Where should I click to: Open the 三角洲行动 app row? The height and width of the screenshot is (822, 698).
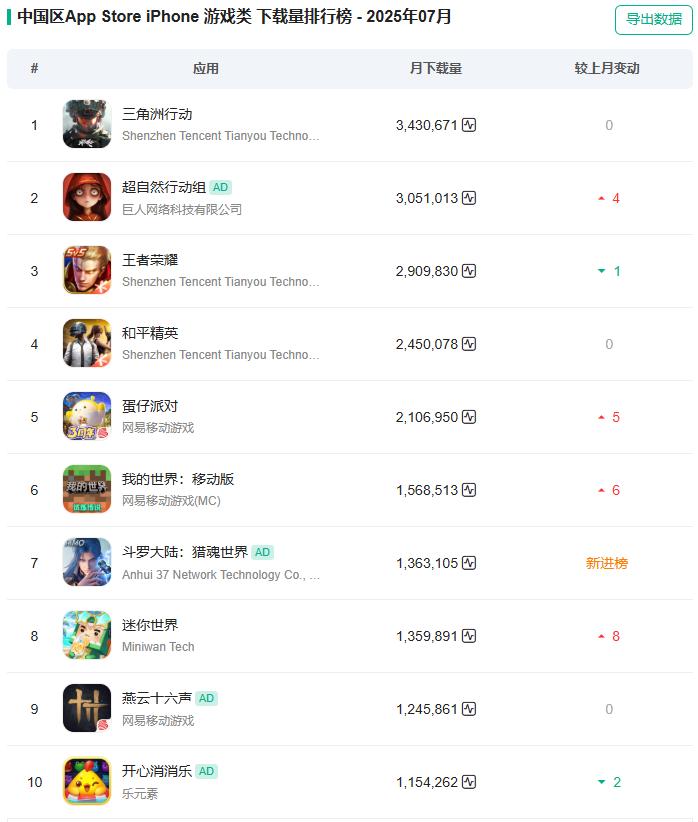pos(157,114)
